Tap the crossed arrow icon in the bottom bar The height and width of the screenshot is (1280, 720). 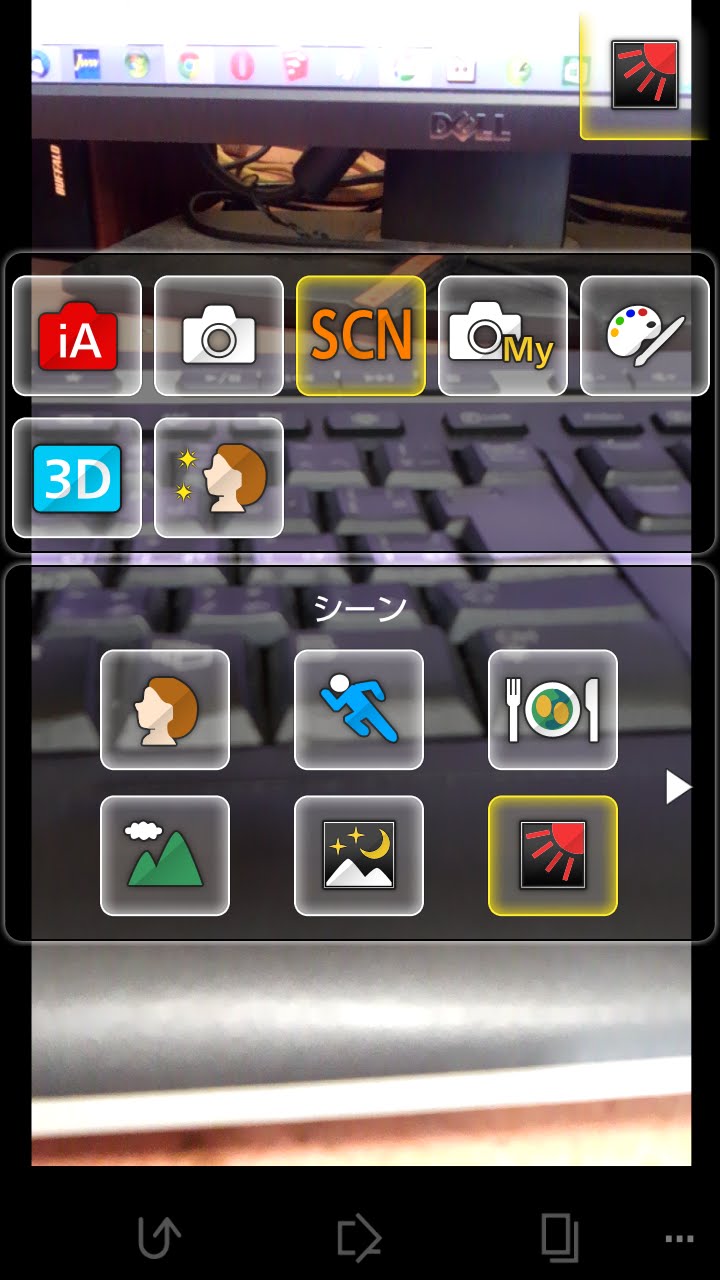(x=359, y=1238)
